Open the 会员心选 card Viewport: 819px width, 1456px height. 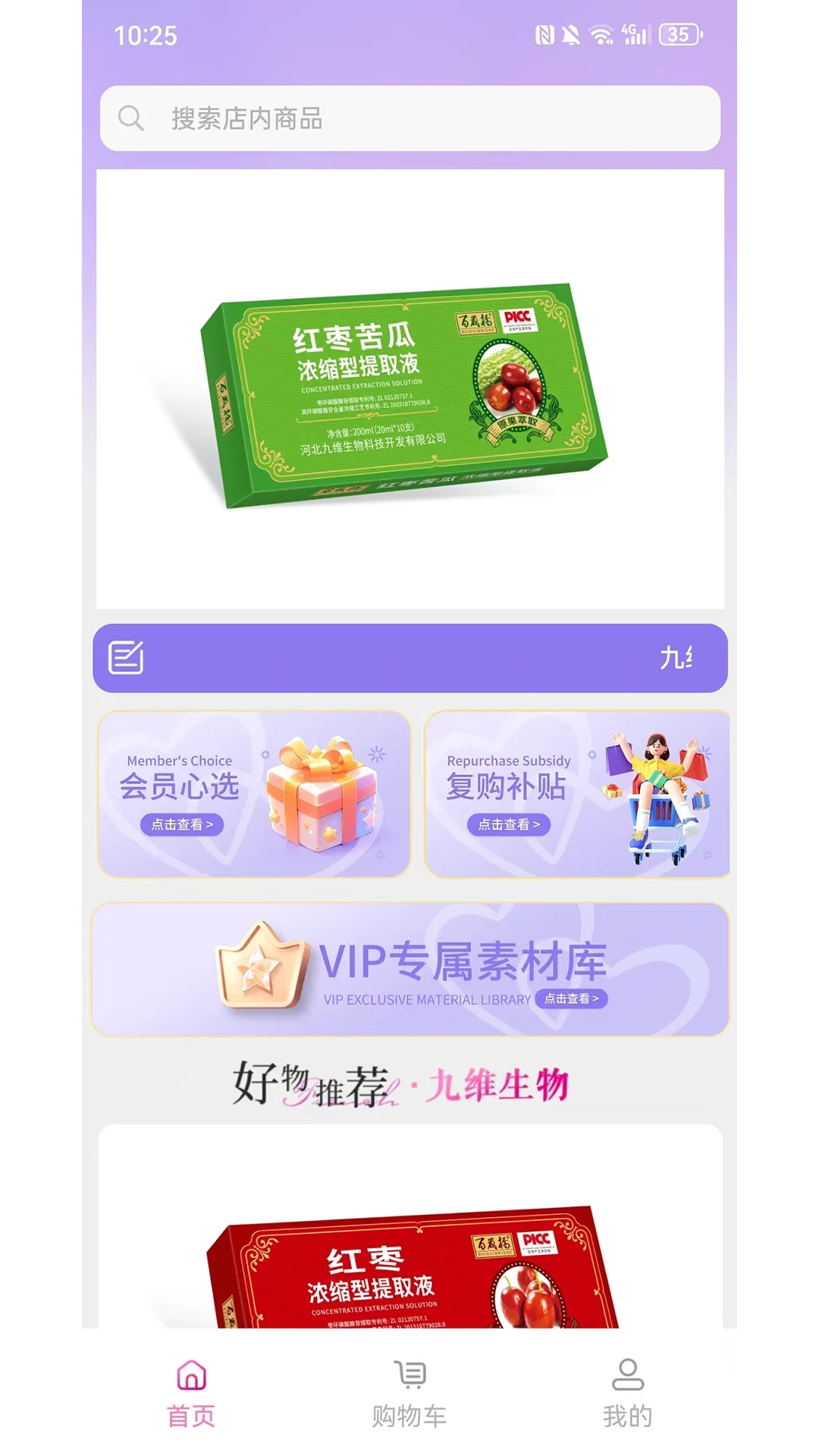254,794
